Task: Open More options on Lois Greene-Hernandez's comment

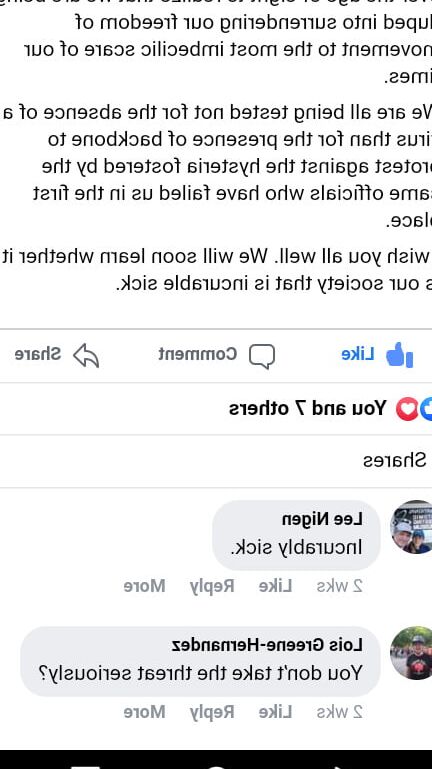Action: coord(145,712)
